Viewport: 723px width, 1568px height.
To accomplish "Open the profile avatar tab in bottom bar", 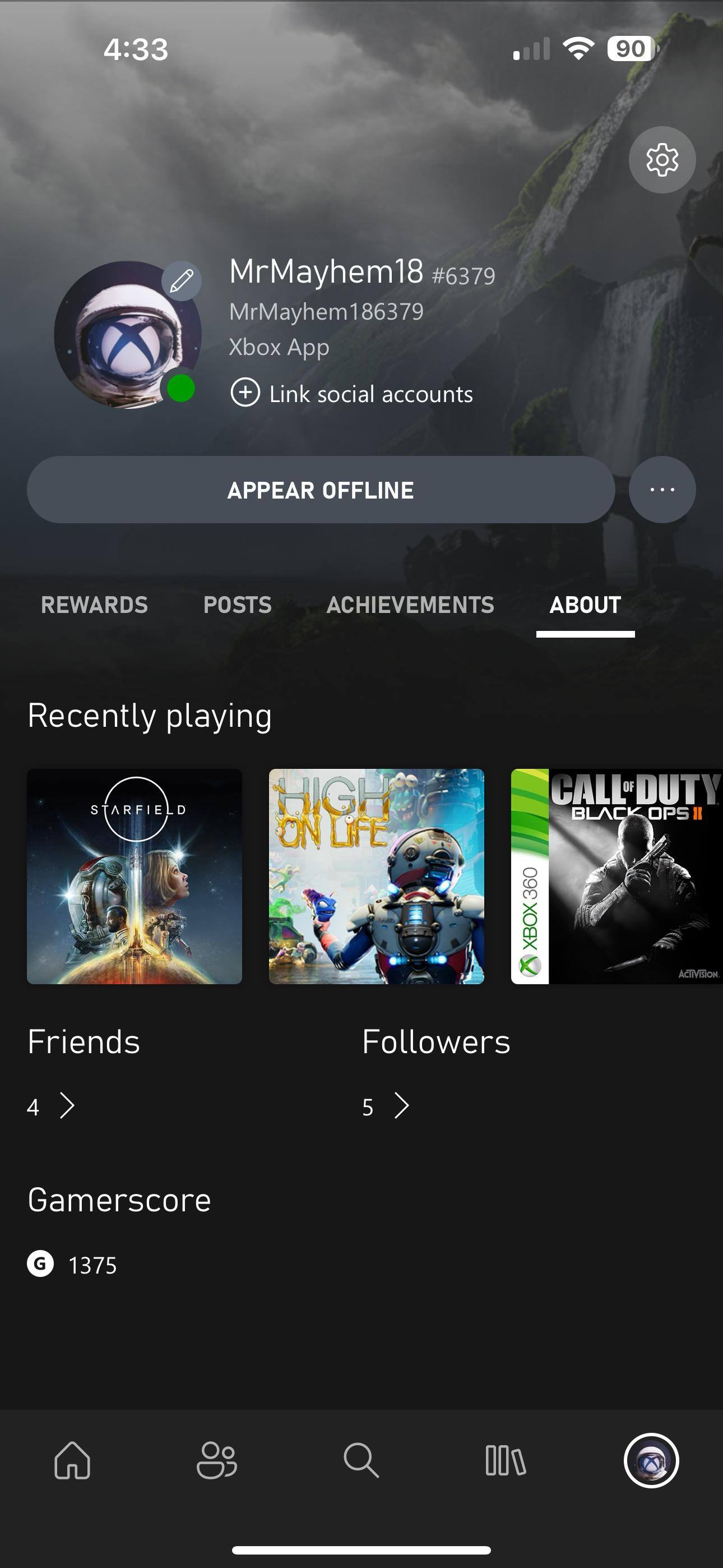I will click(x=651, y=1460).
